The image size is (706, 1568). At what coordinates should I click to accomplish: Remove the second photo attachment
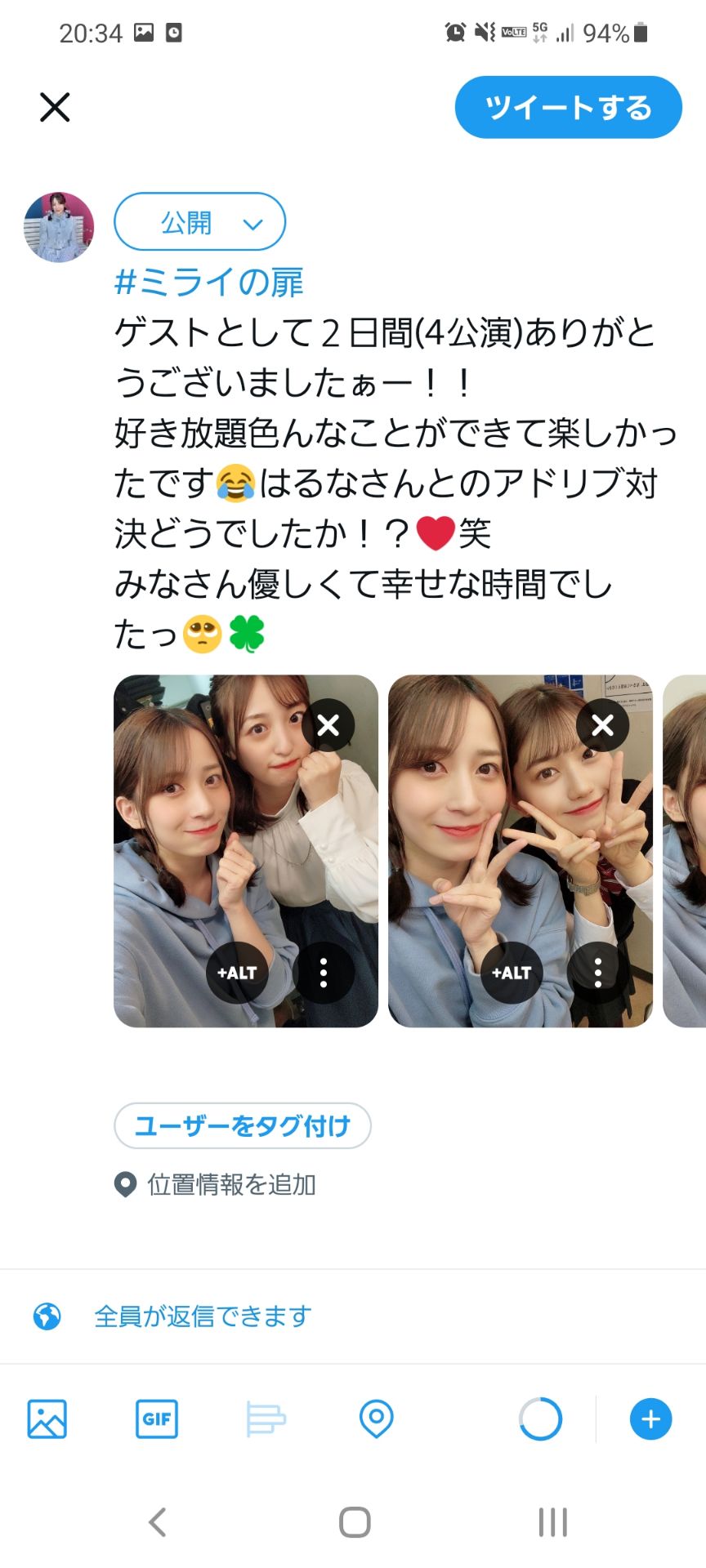pos(602,725)
